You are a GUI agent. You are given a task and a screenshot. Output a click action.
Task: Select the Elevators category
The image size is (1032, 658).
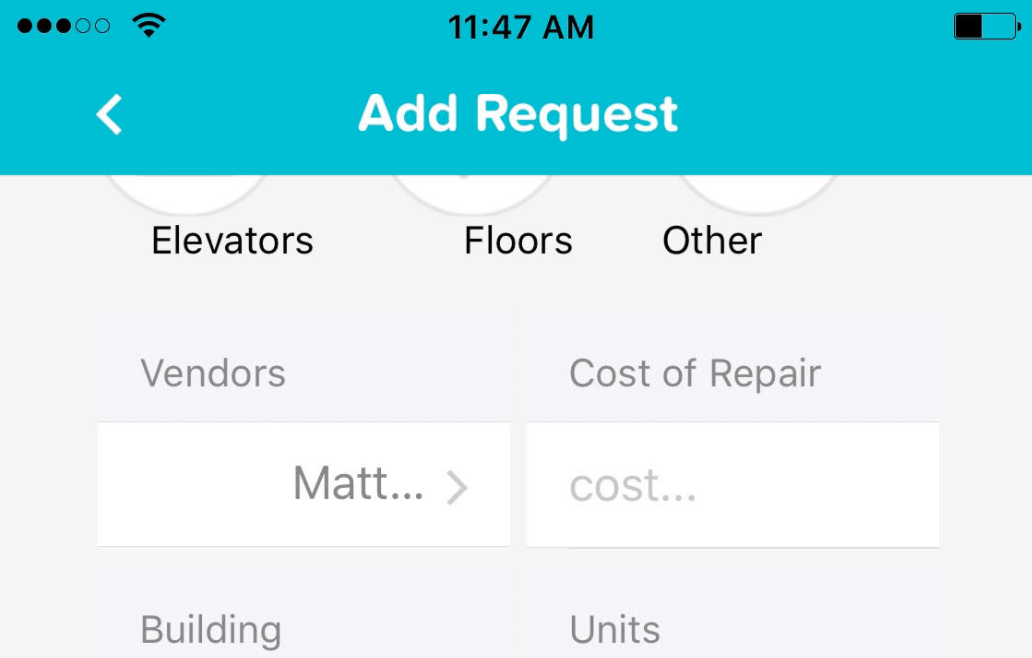tap(232, 239)
